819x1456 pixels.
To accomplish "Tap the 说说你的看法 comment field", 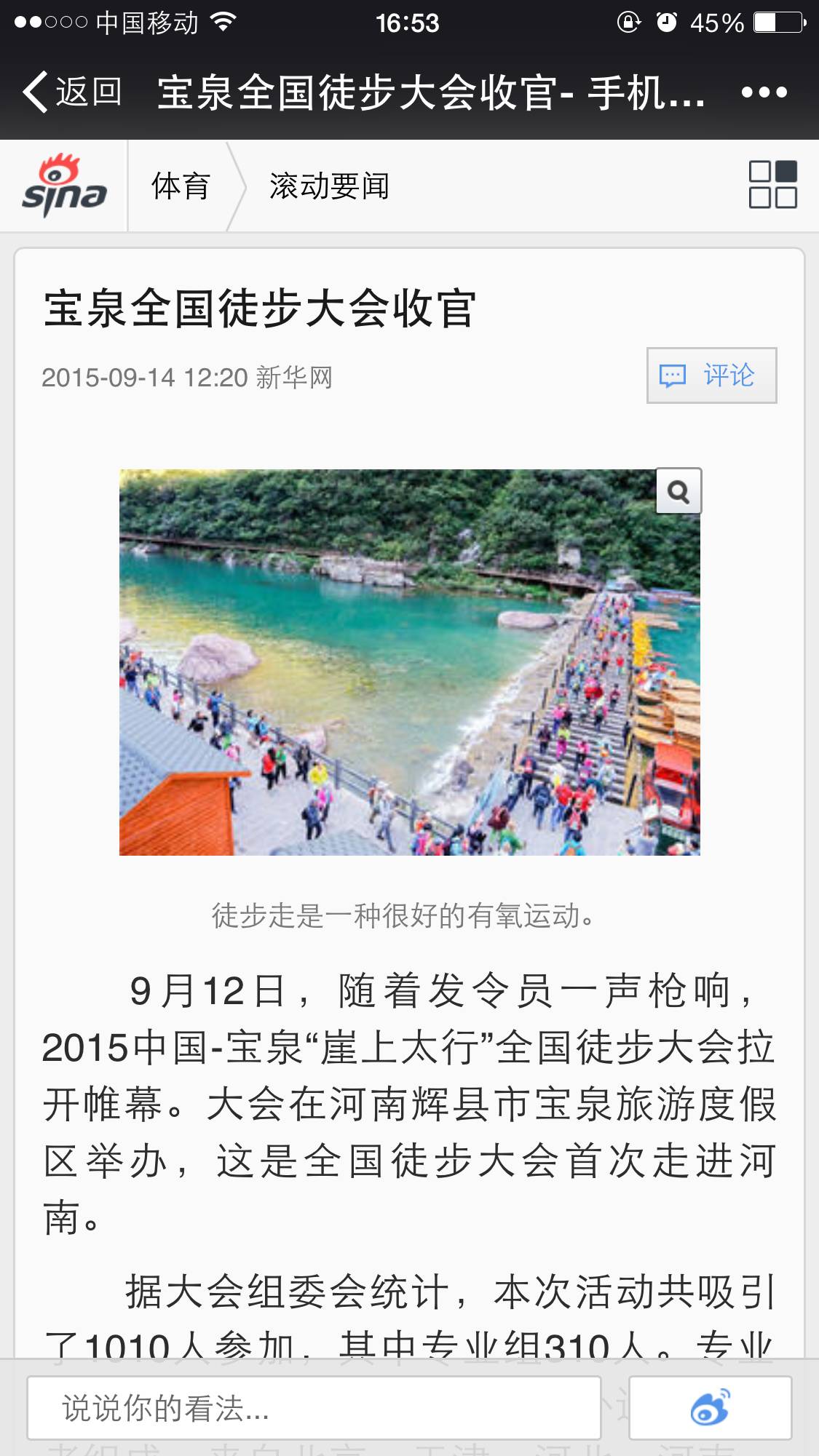I will click(x=313, y=1408).
